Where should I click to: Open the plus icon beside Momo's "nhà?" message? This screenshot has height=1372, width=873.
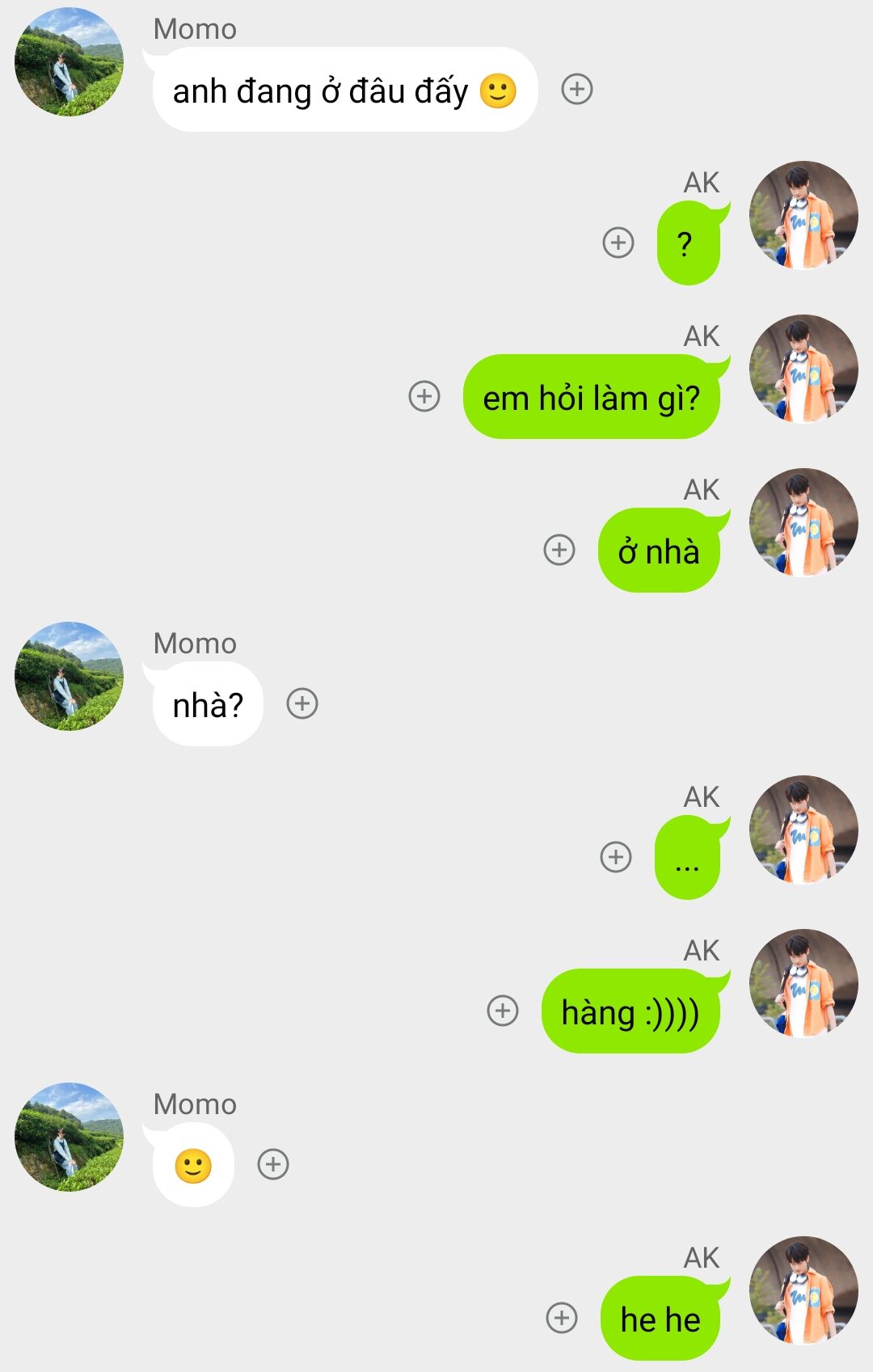point(302,703)
